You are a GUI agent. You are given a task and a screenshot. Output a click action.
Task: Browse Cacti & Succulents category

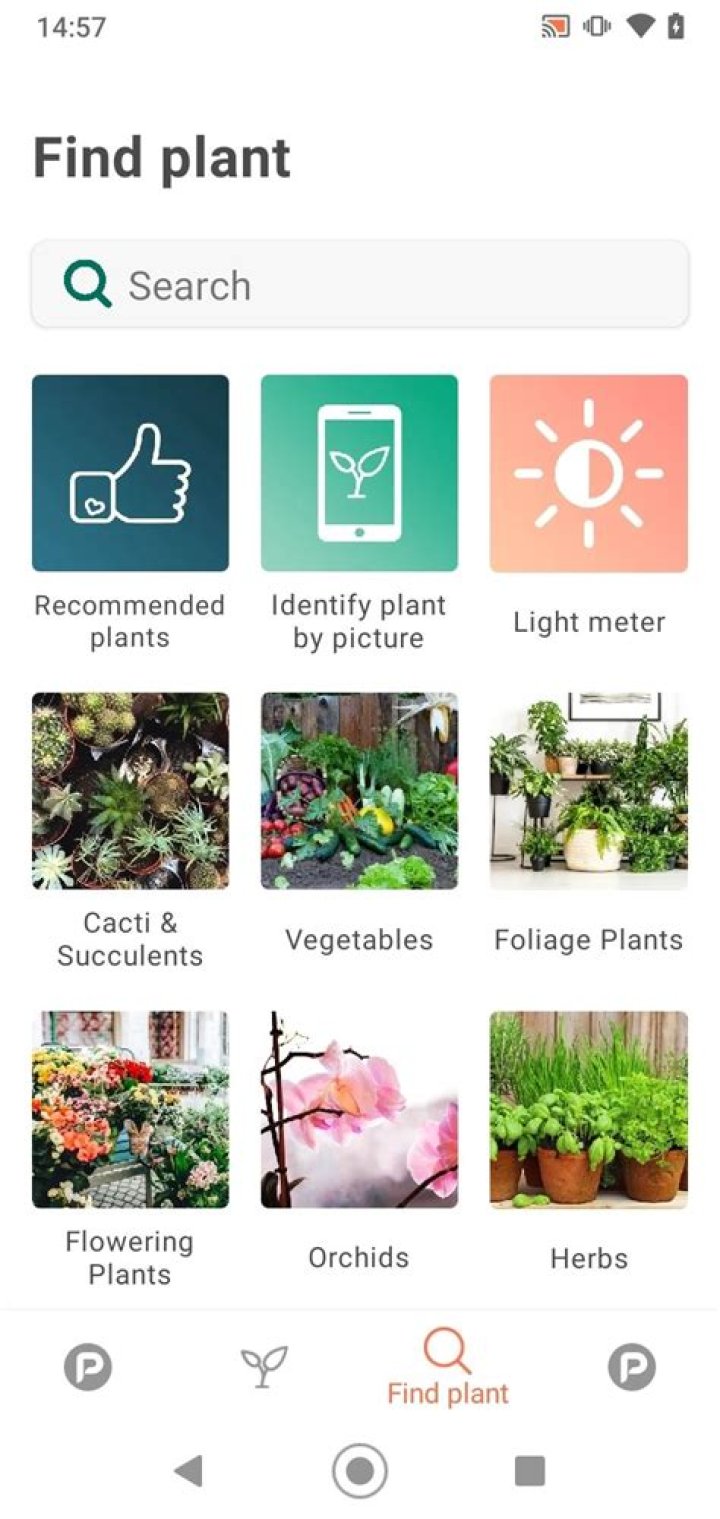130,791
